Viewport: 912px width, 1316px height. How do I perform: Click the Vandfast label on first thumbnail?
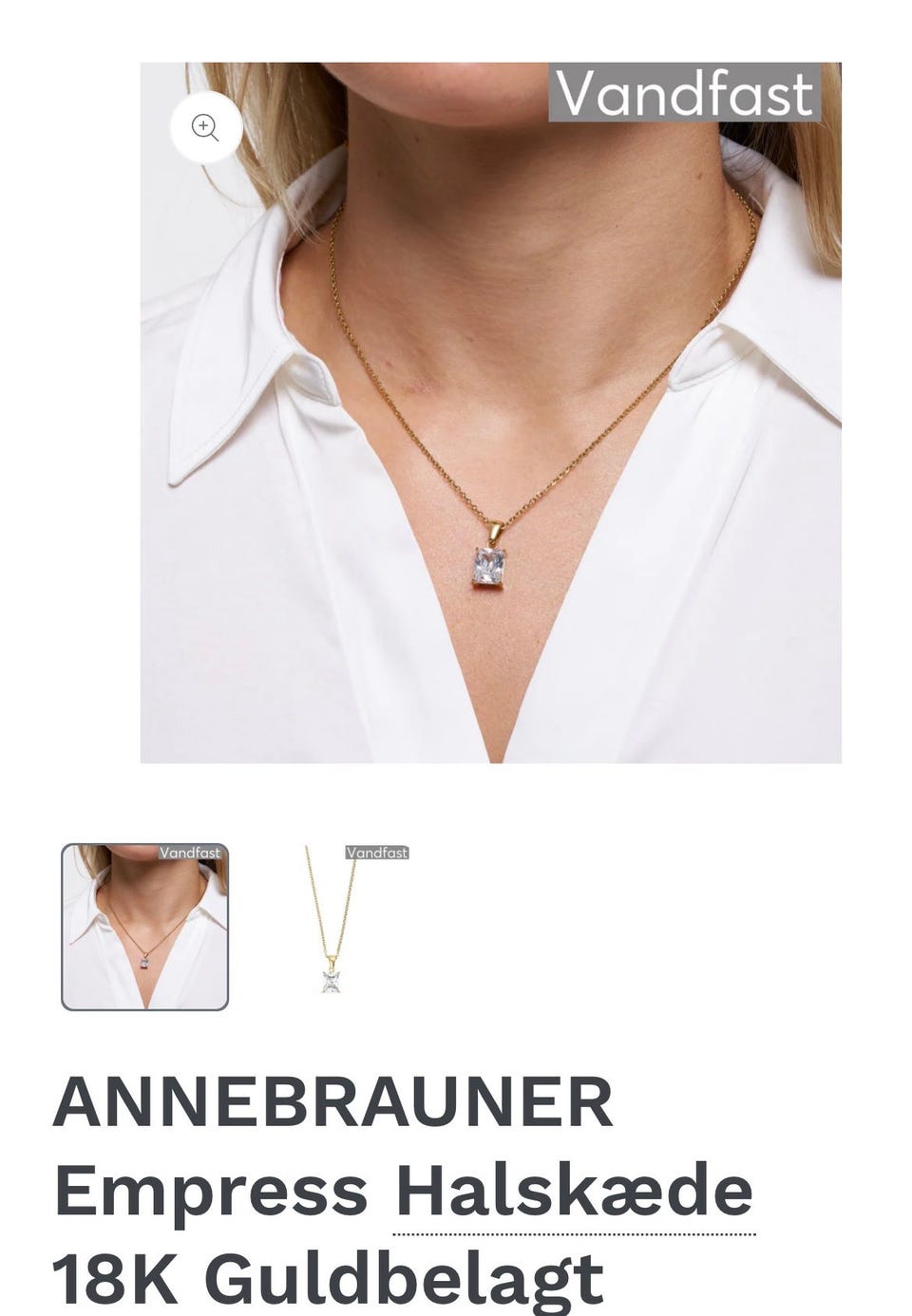pos(192,853)
